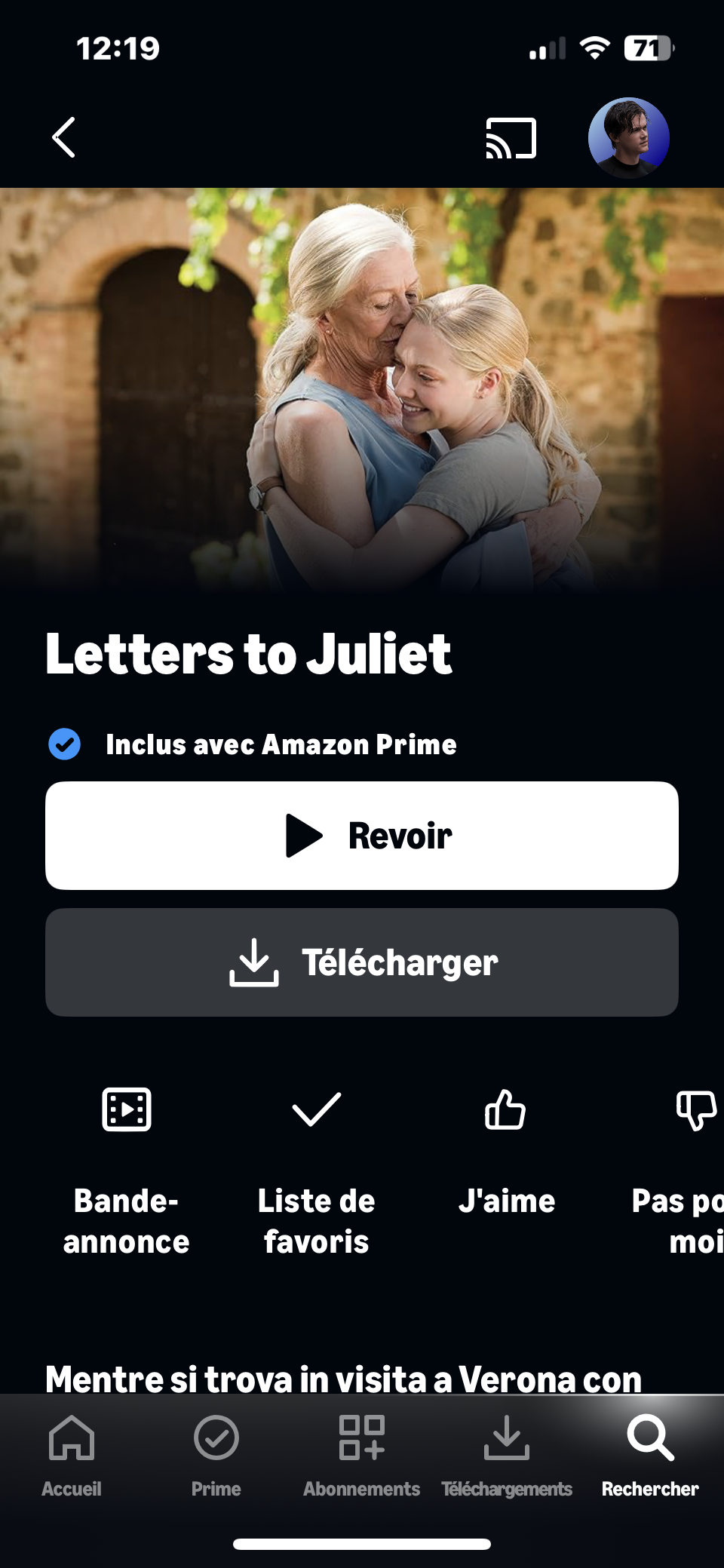Open the Prime tab
Viewport: 724px width, 1568px height.
pos(216,1456)
